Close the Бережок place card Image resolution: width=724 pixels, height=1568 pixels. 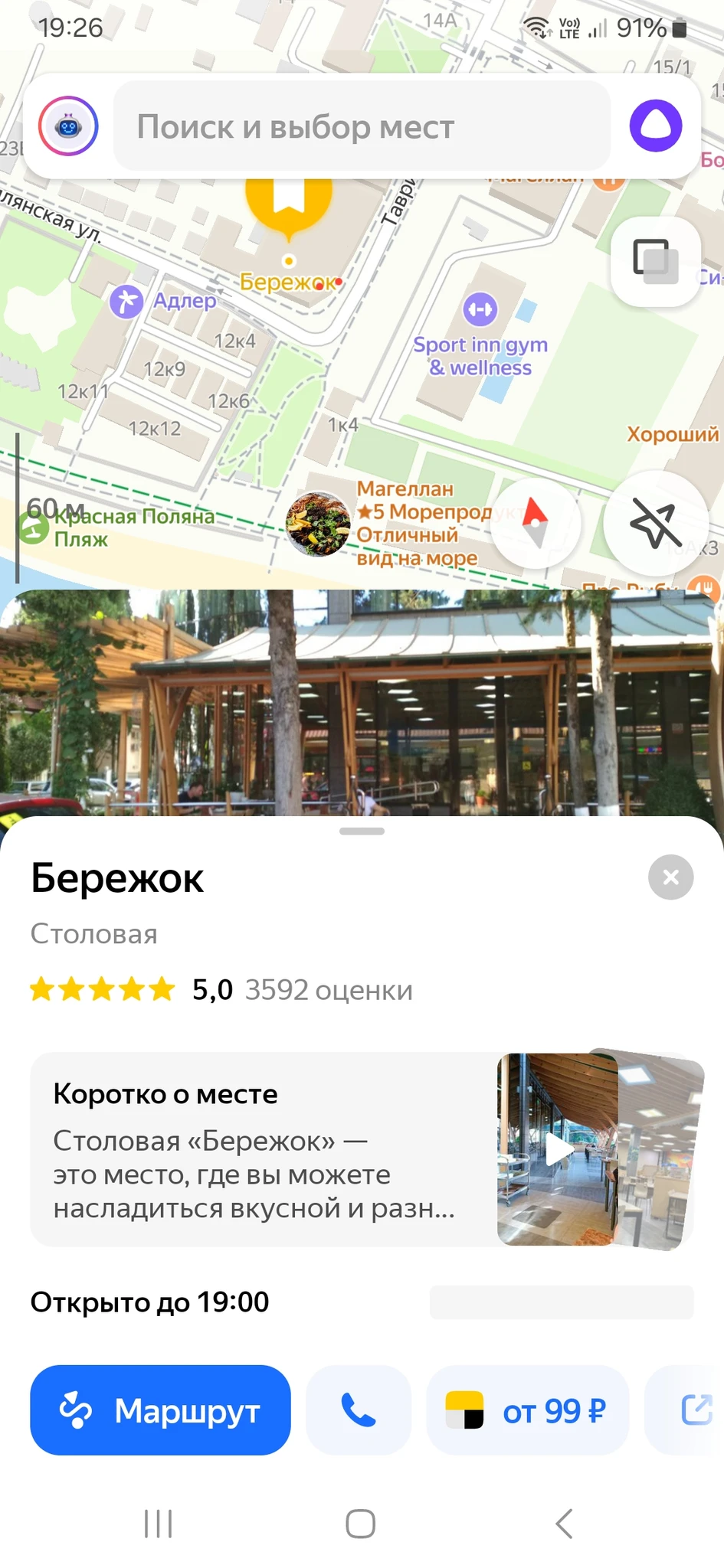670,877
